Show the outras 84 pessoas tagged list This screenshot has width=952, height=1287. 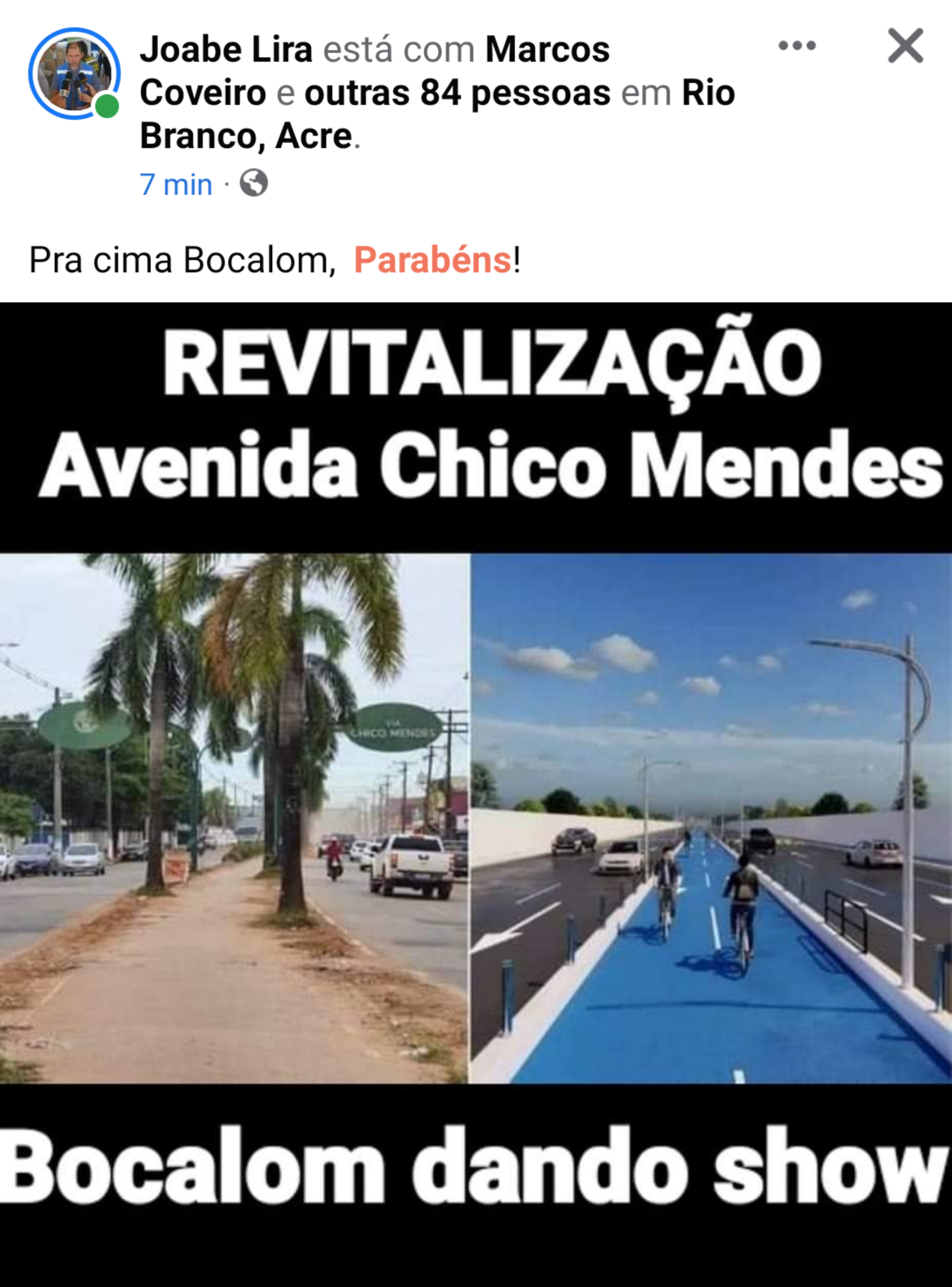click(457, 93)
